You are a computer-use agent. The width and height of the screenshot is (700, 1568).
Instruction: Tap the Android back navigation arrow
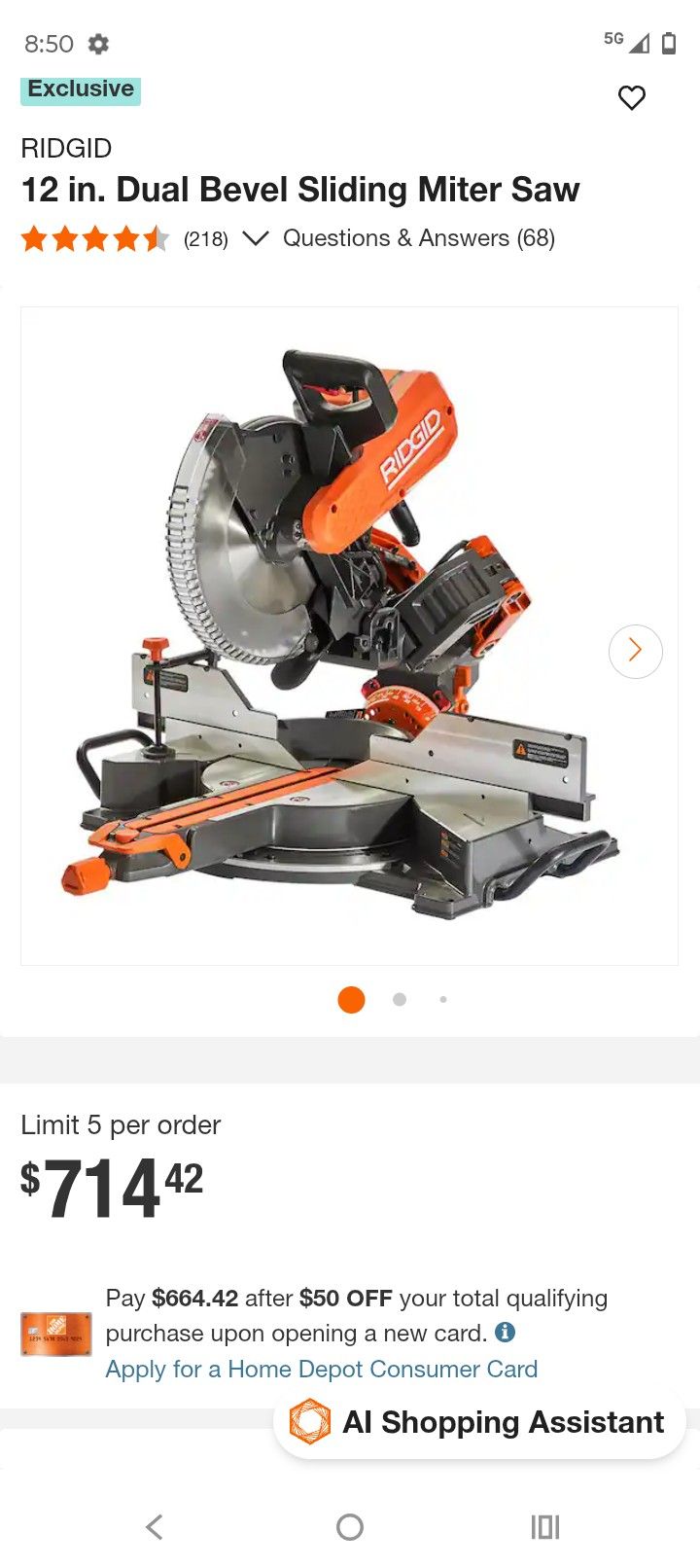[x=155, y=1526]
